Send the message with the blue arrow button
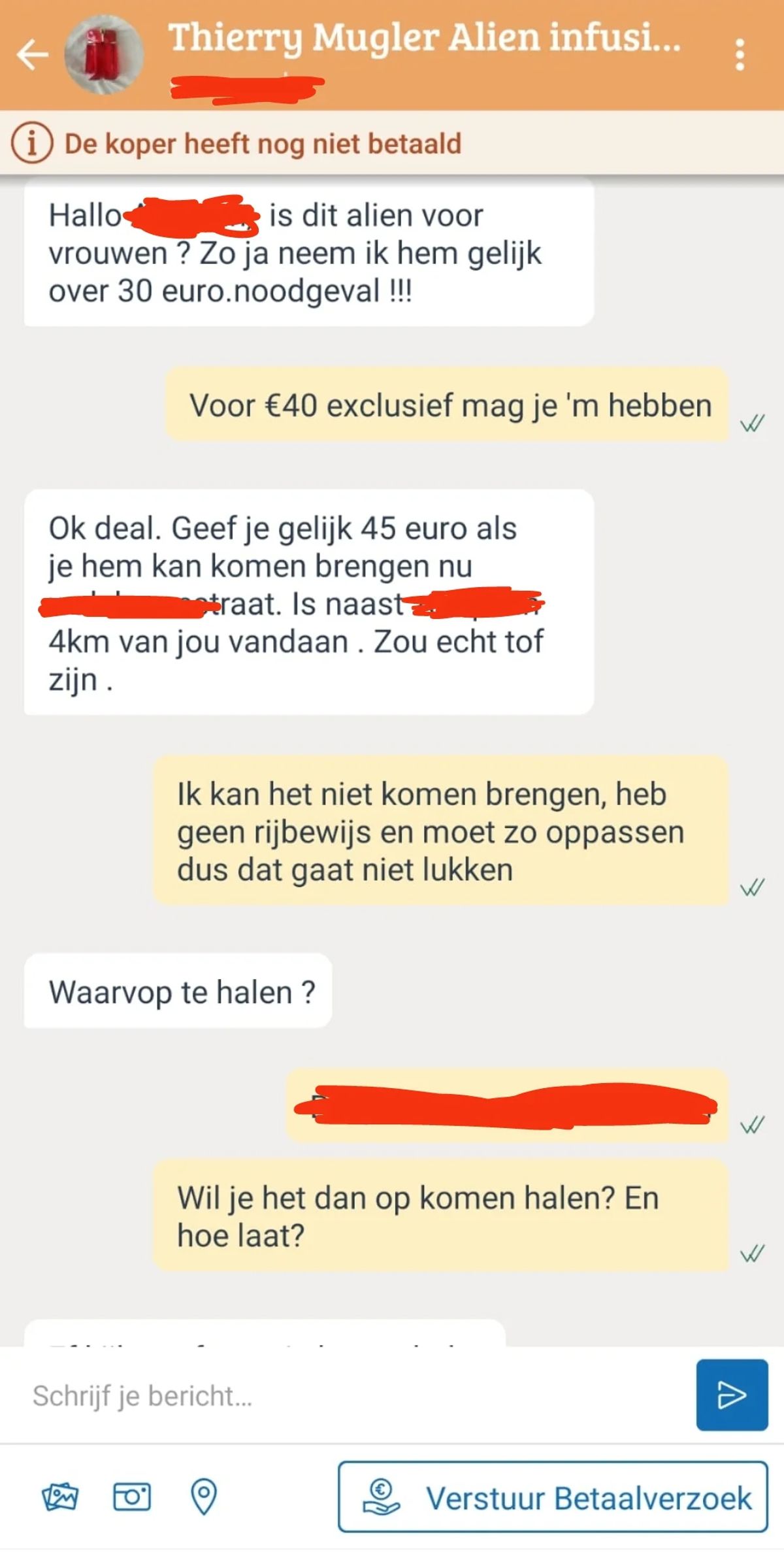 731,1395
